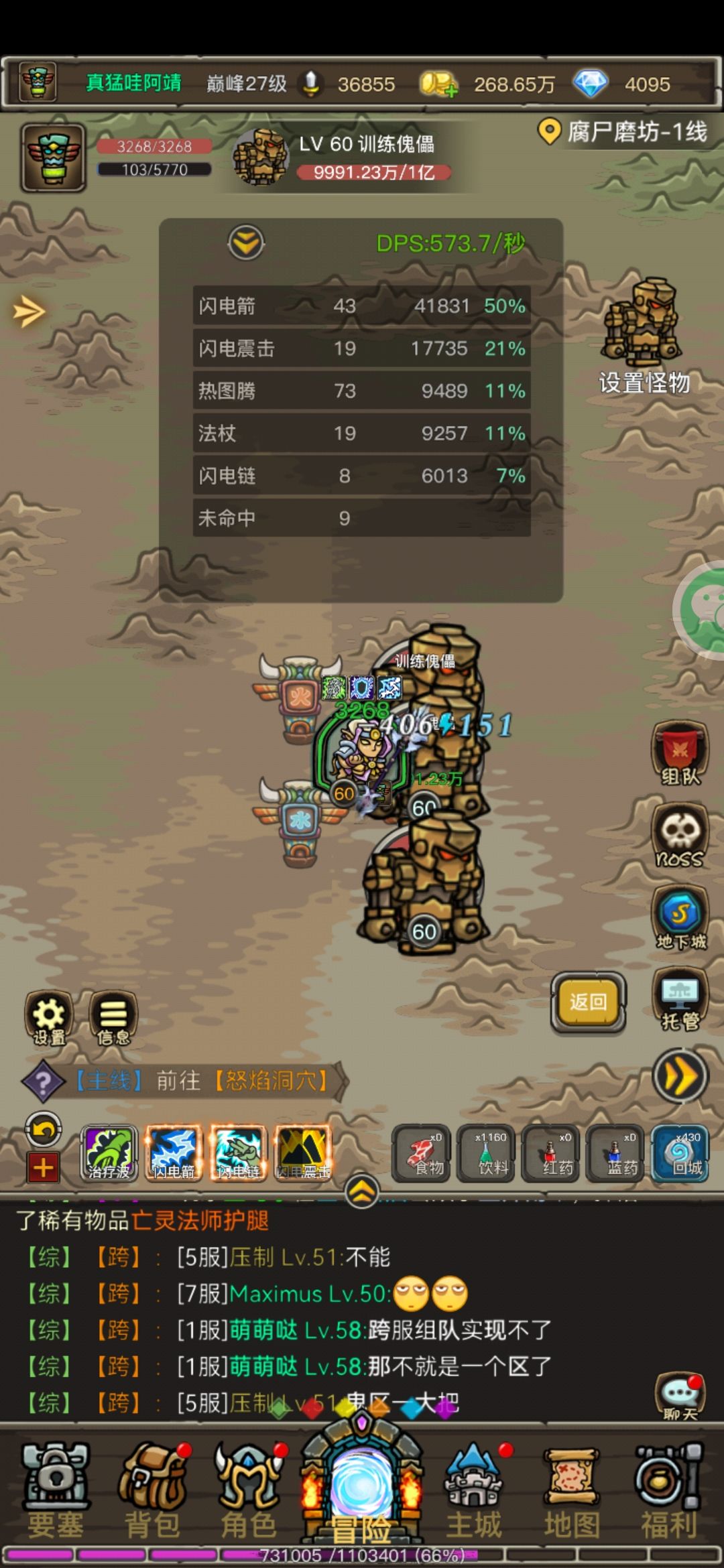Select the 闪电箭 lightning arrow skill
Screen dimensions: 724x1568
(x=176, y=1154)
